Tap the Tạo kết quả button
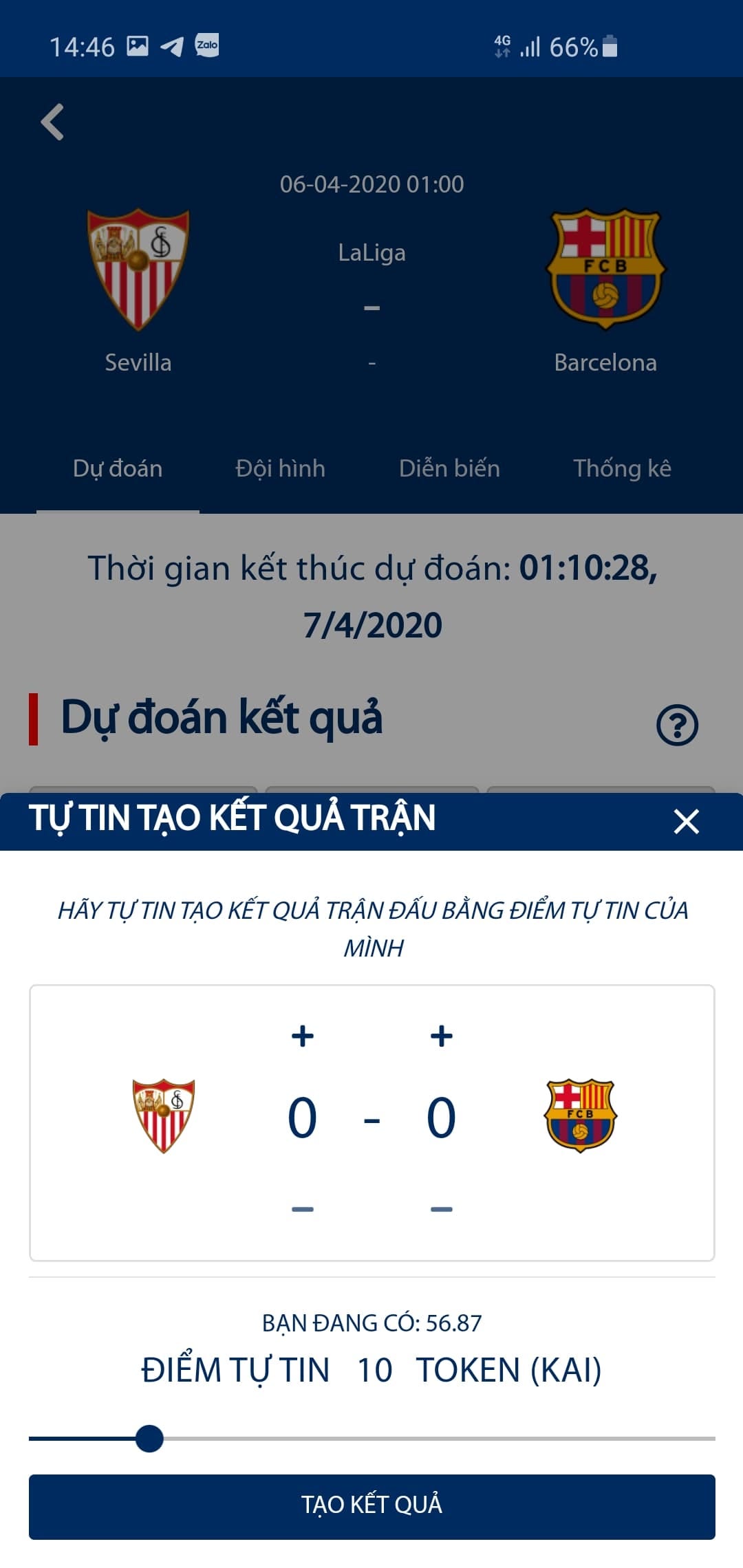Image resolution: width=743 pixels, height=1568 pixels. point(371,1506)
